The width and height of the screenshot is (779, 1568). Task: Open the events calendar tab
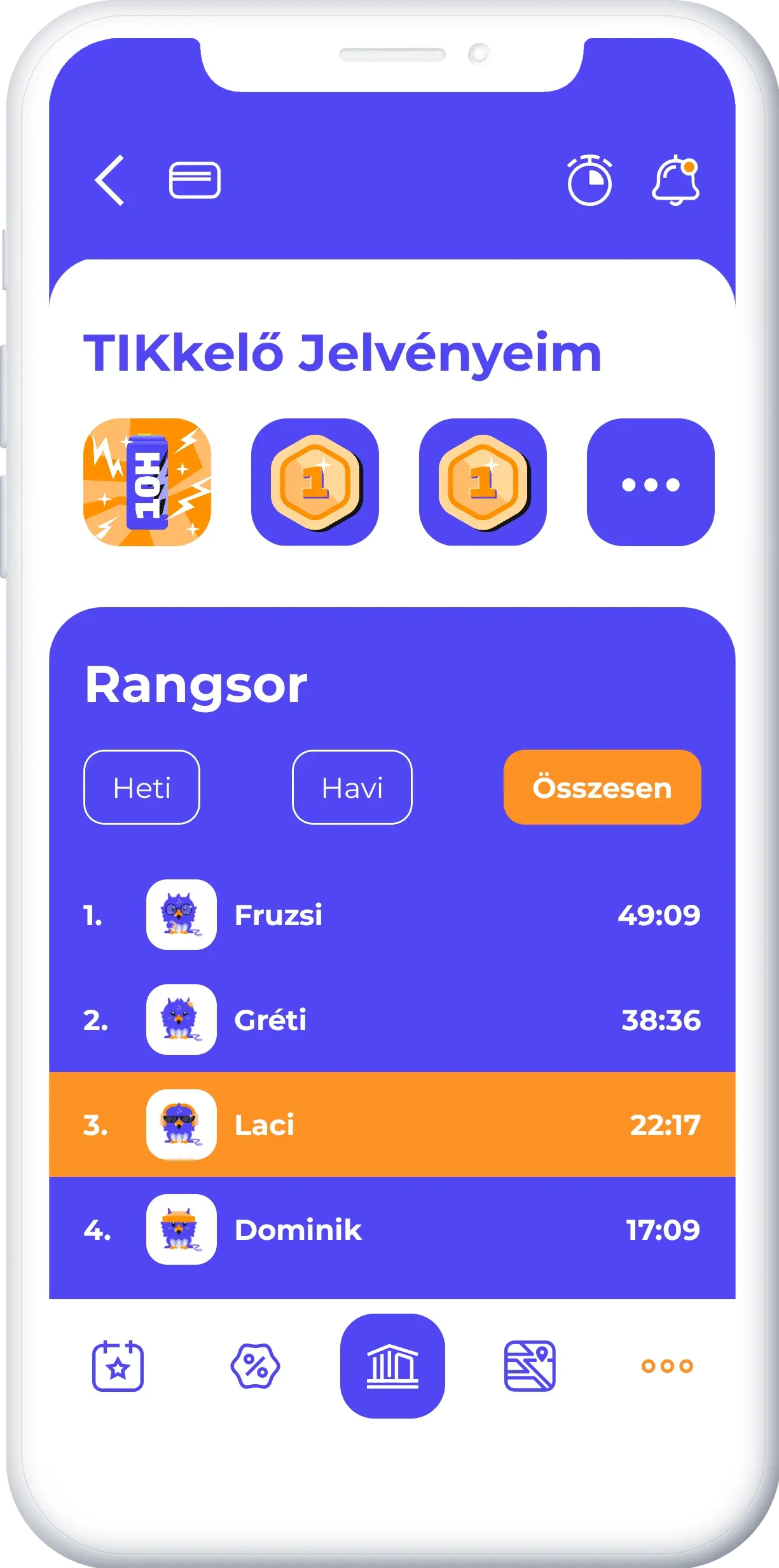118,1366
